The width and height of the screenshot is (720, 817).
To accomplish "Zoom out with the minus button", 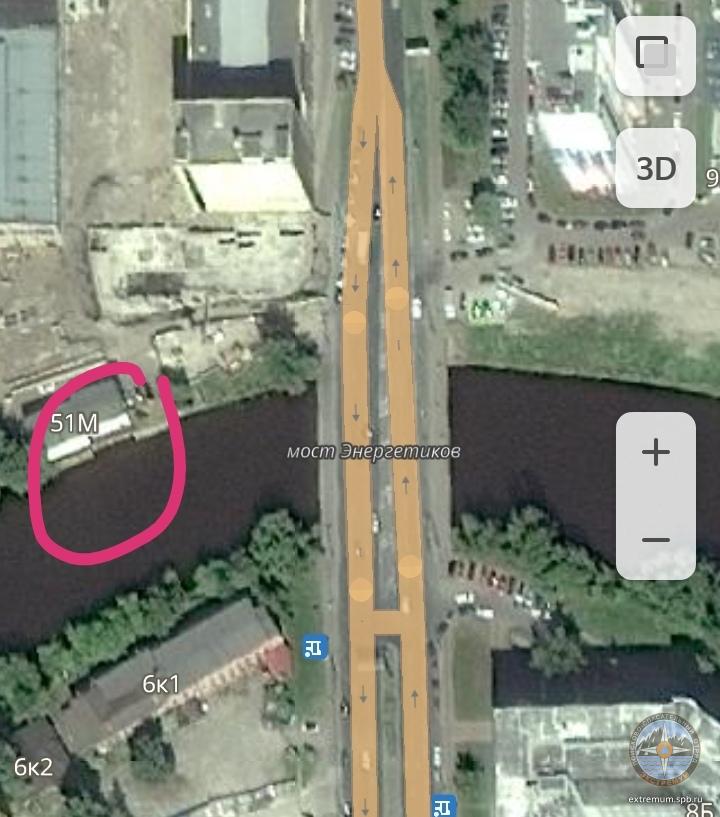I will [x=655, y=540].
